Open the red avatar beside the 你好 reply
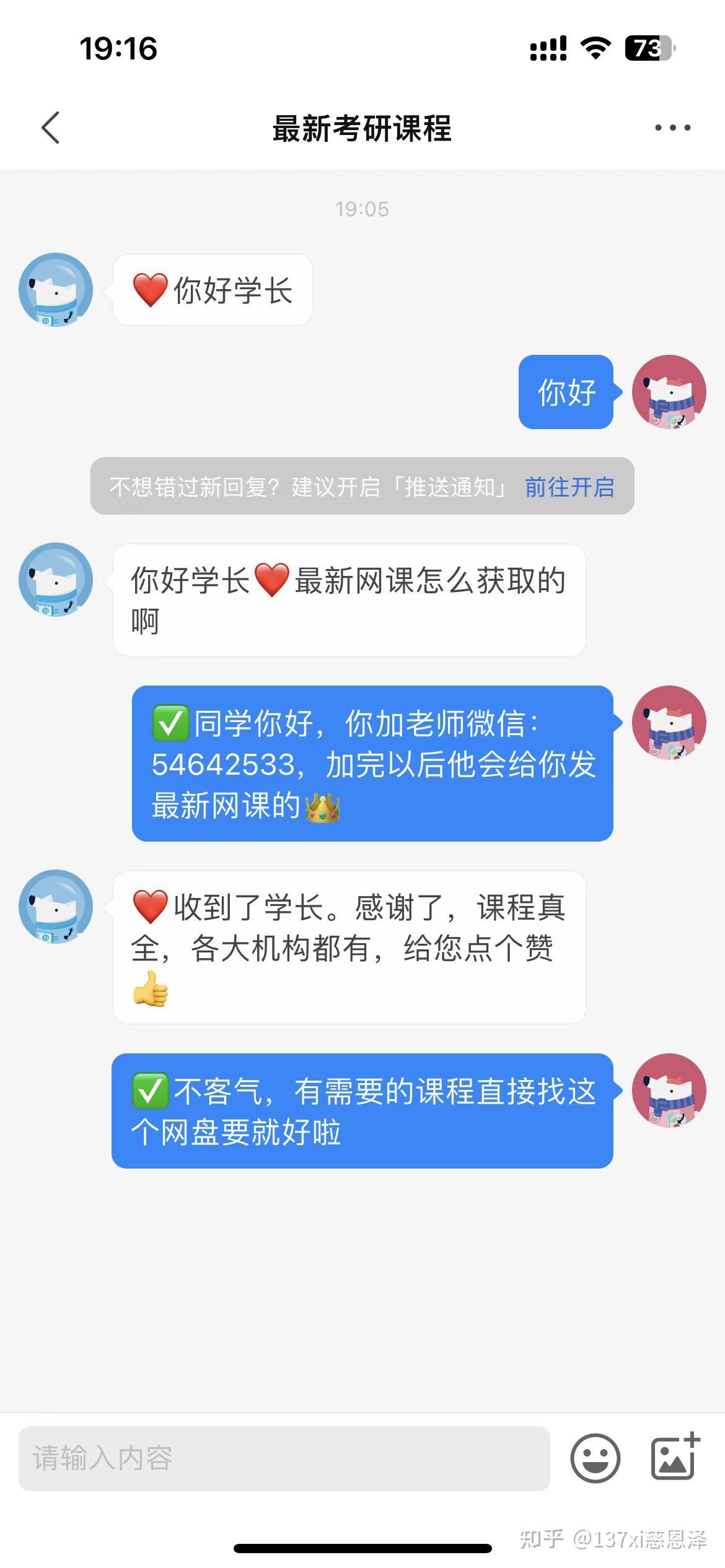The image size is (725, 1568). pyautogui.click(x=669, y=392)
